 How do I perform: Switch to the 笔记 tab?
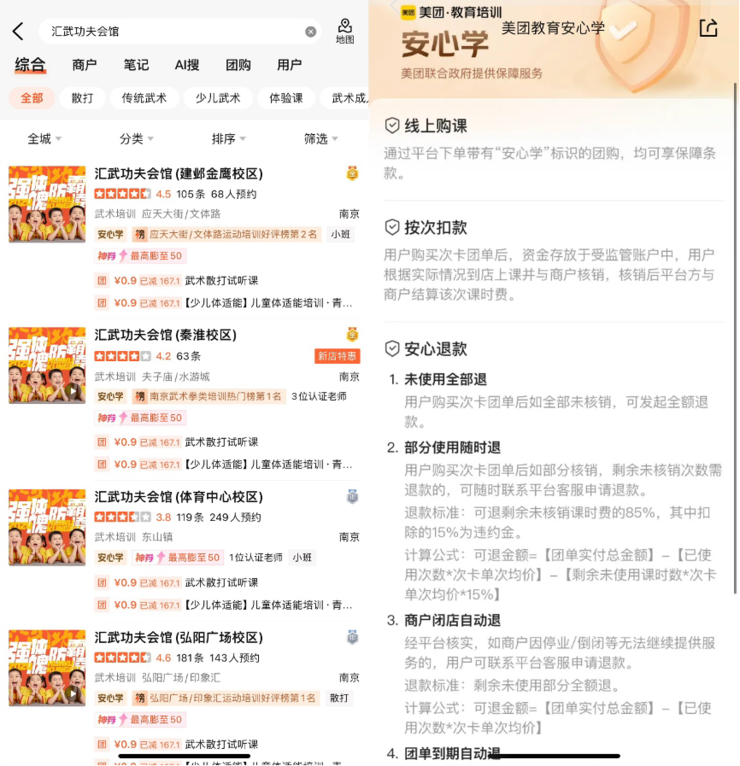pyautogui.click(x=136, y=65)
